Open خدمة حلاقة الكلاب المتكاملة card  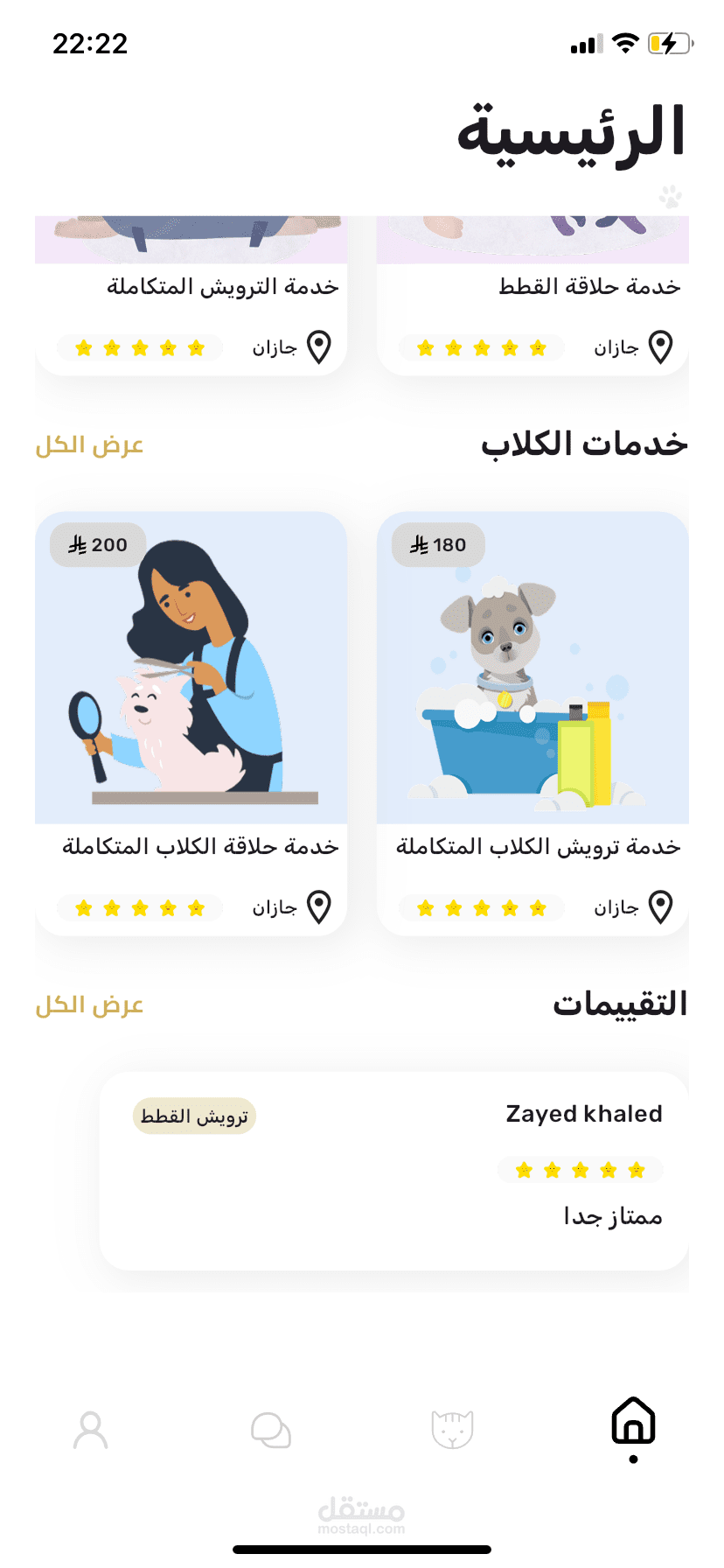tap(191, 724)
